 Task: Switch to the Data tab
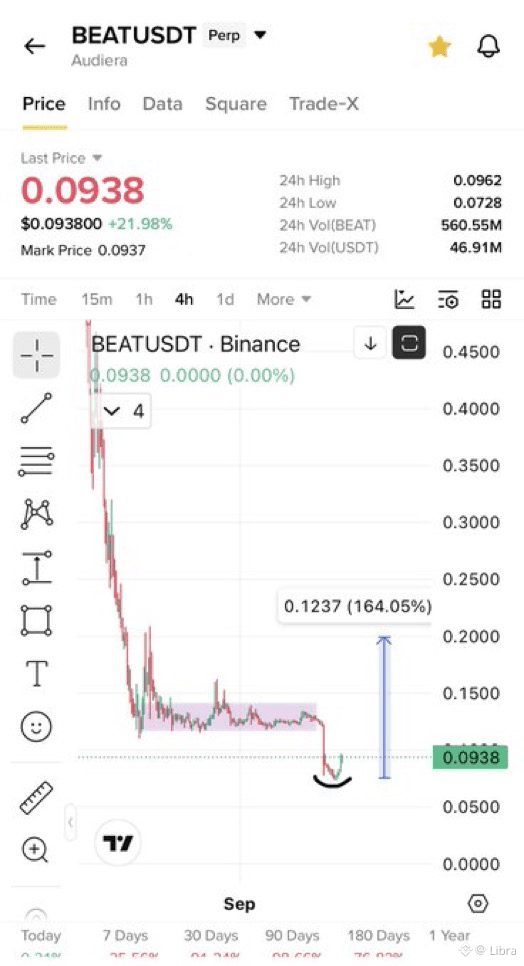(x=163, y=104)
